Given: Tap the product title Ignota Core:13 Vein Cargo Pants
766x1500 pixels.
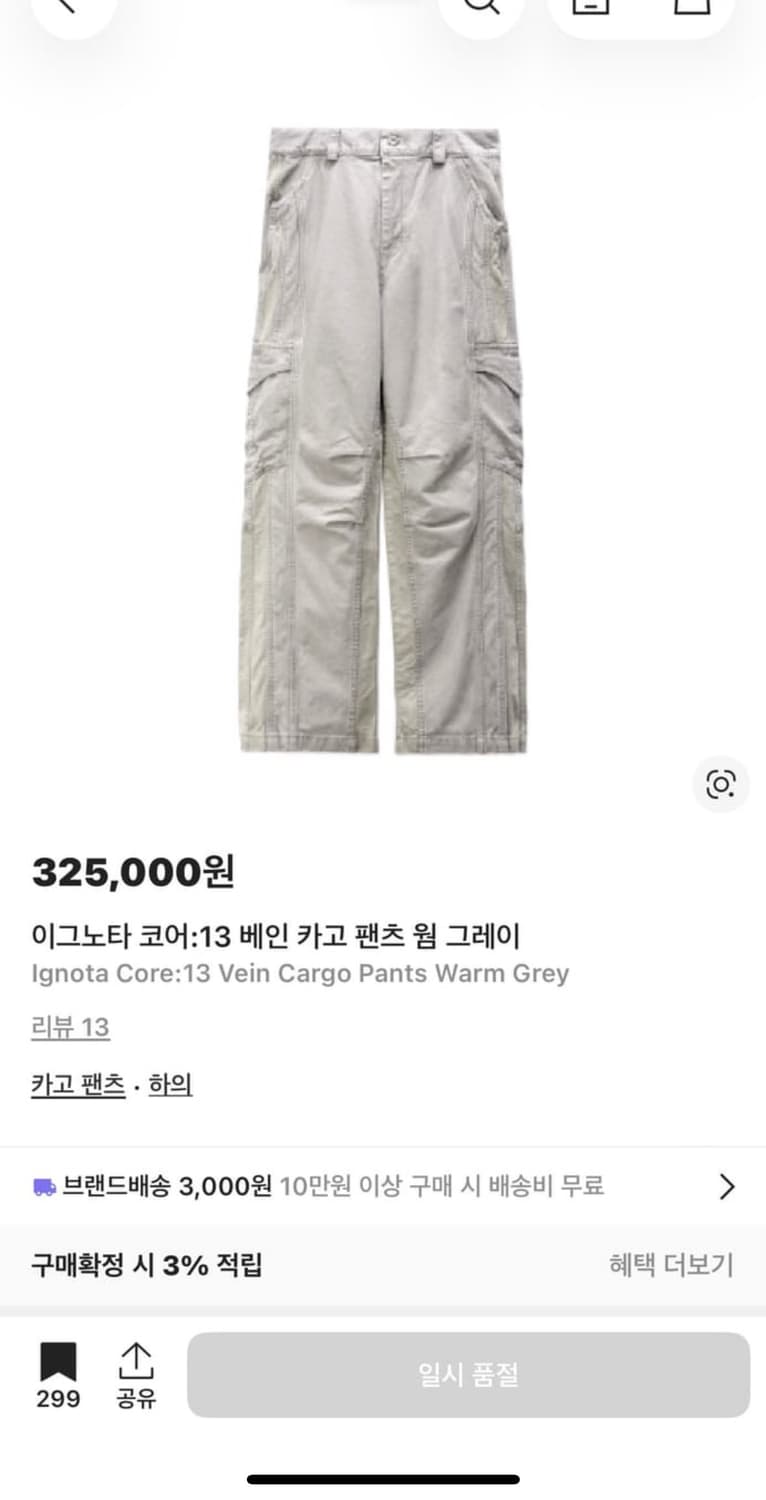Looking at the screenshot, I should pyautogui.click(x=300, y=973).
